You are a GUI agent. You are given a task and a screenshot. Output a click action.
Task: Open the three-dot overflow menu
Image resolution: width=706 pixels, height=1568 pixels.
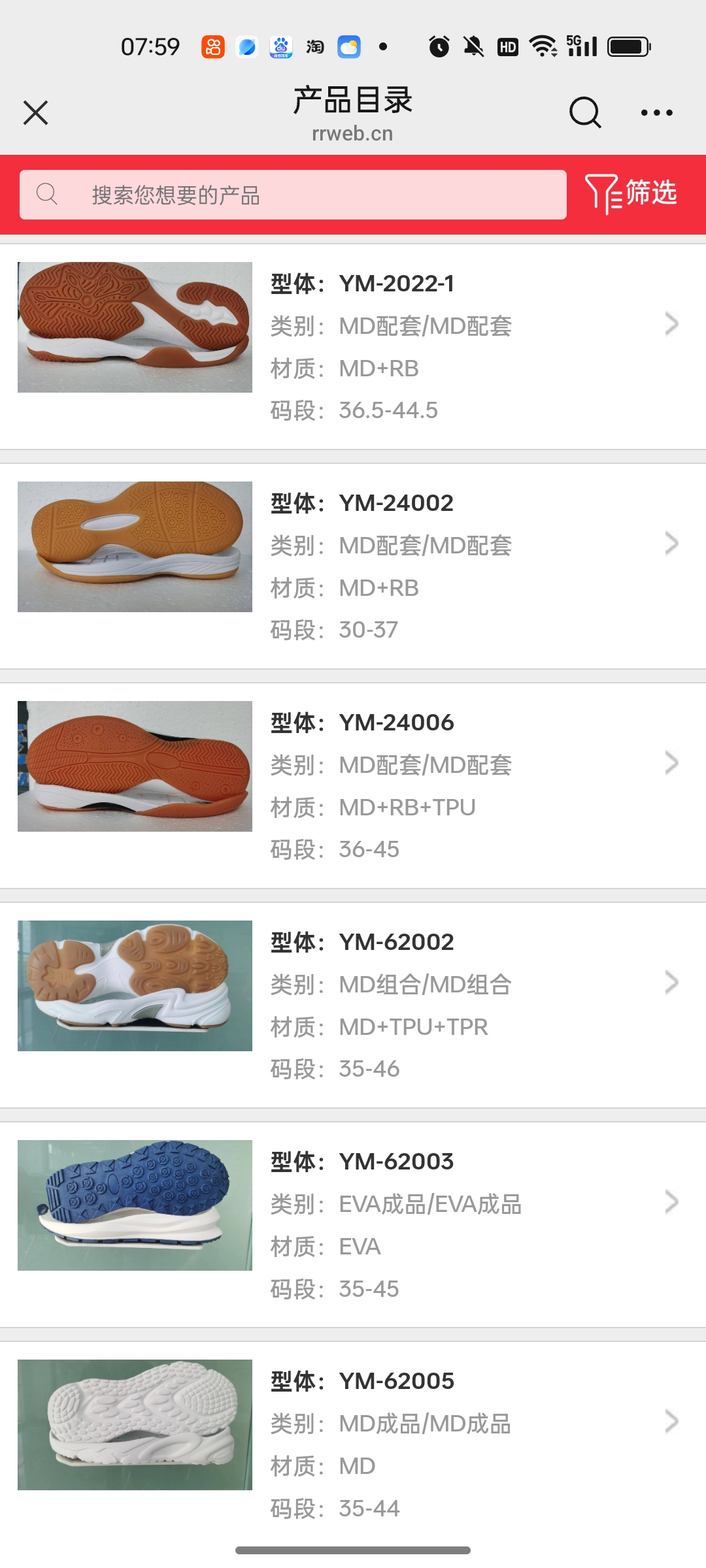click(x=656, y=112)
